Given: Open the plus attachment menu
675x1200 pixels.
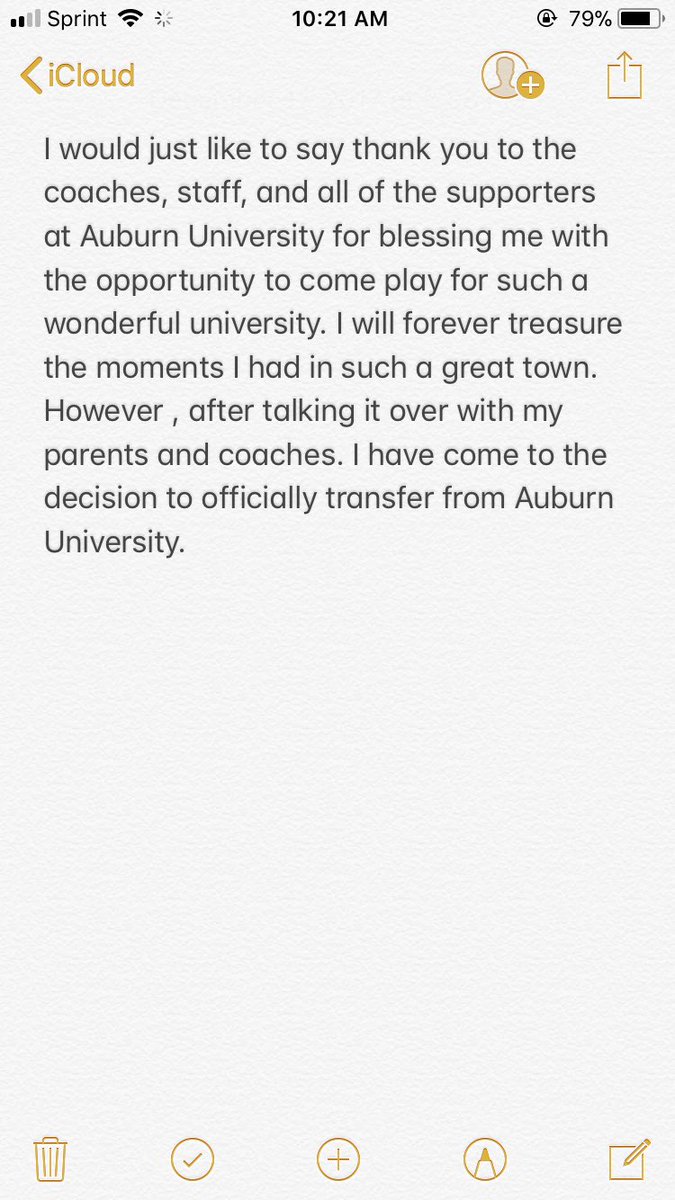Looking at the screenshot, I should pos(338,1160).
